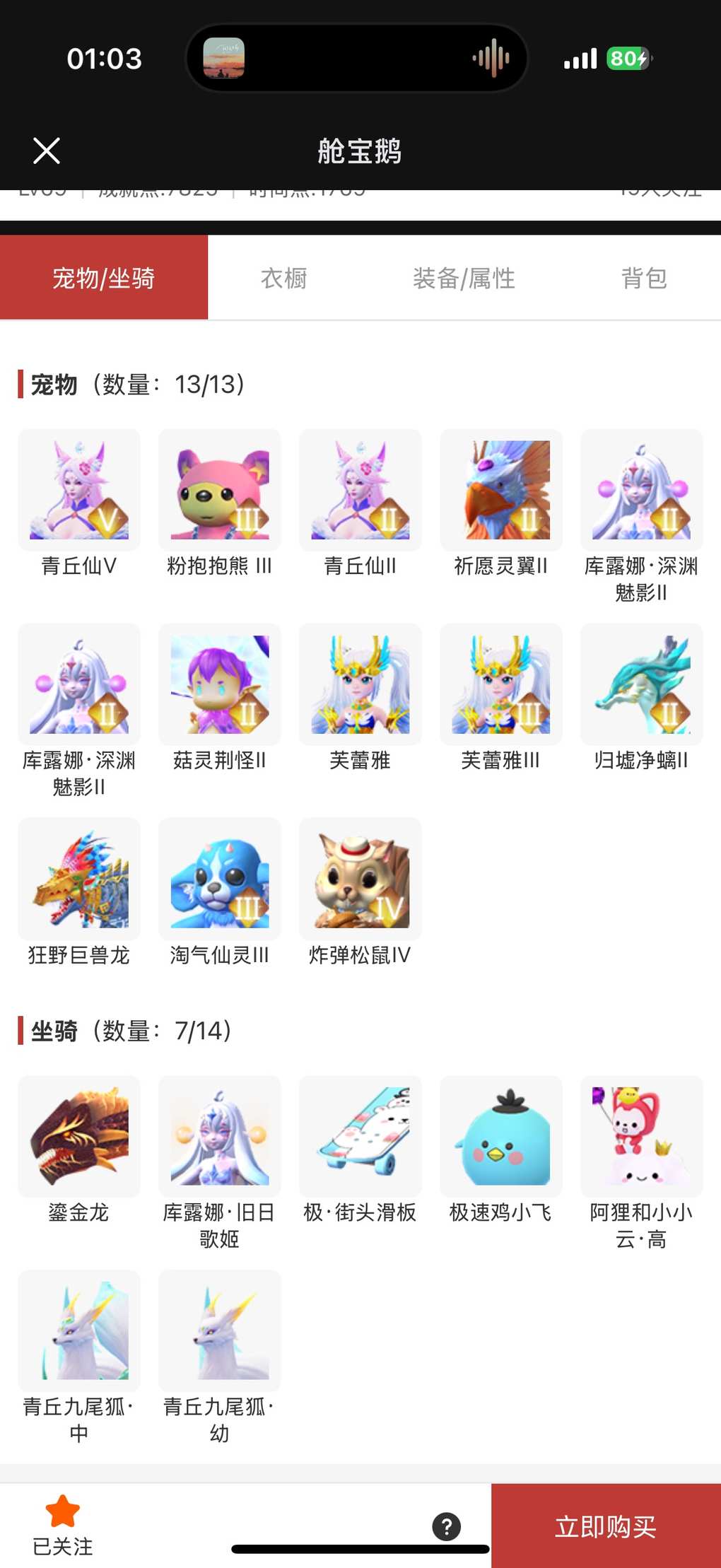Image resolution: width=721 pixels, height=1568 pixels.
Task: Buy now with 立即购买
Action: click(x=606, y=1526)
